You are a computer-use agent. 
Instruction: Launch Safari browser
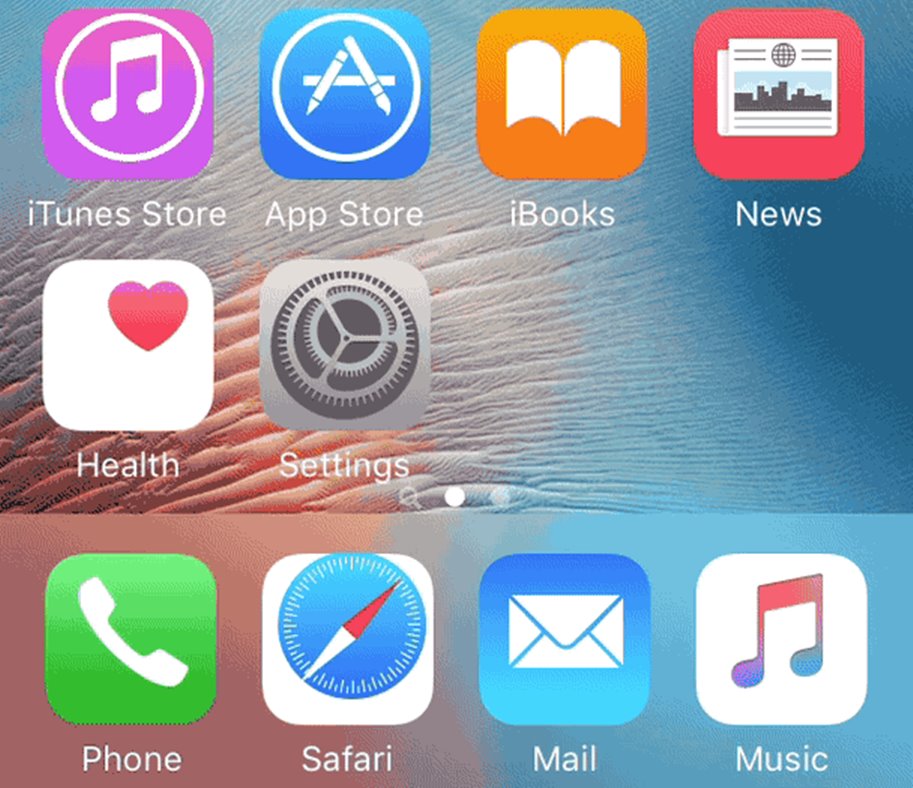pyautogui.click(x=347, y=640)
